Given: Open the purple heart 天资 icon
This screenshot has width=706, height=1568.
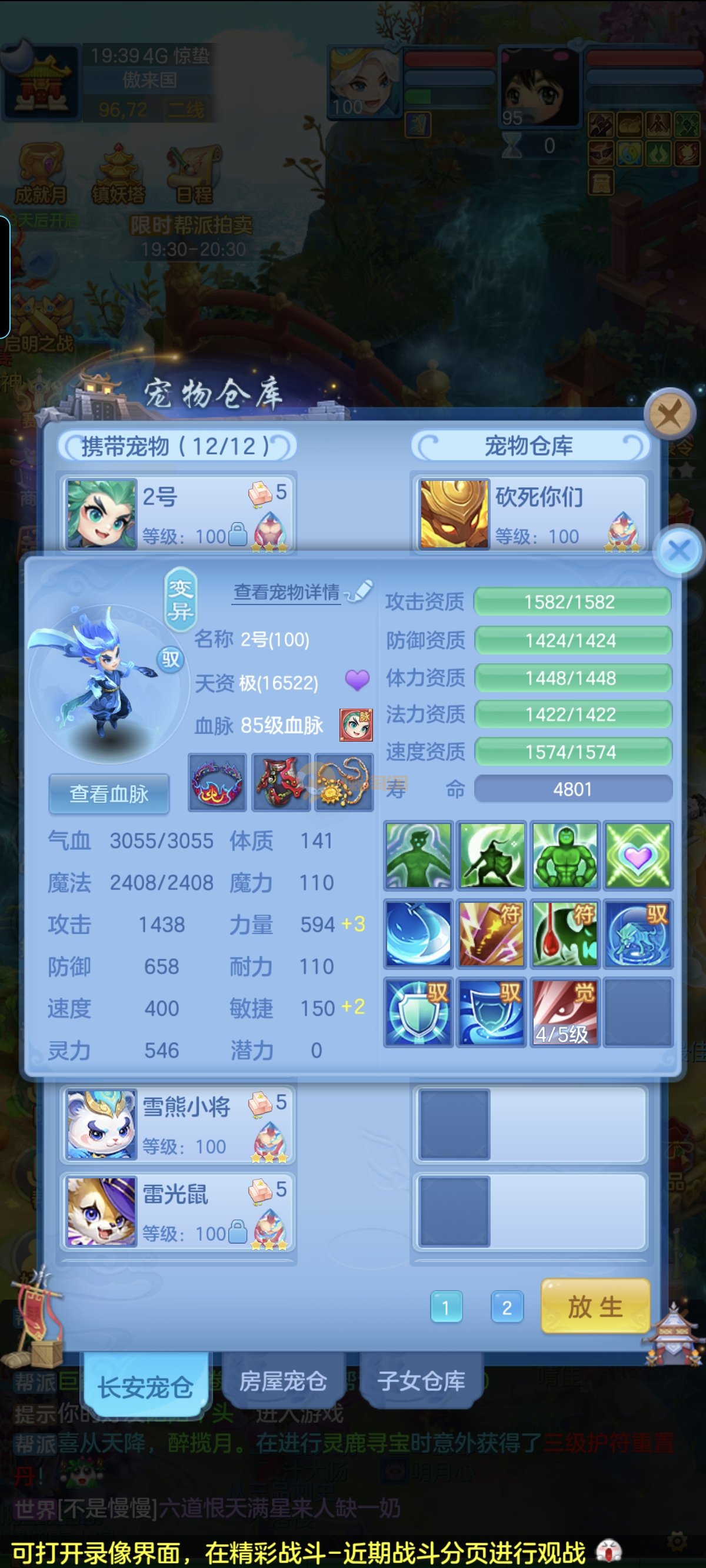Looking at the screenshot, I should tap(357, 680).
